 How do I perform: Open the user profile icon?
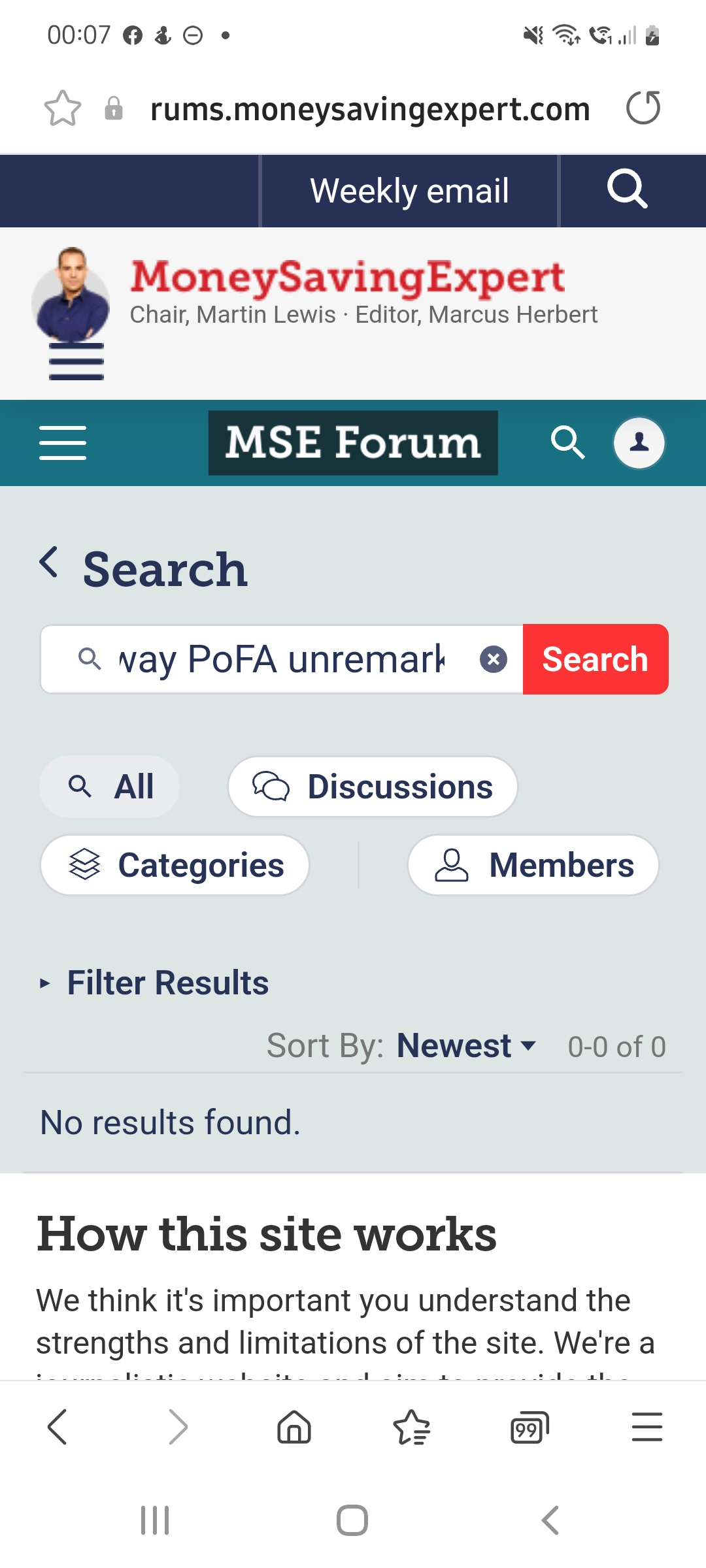click(x=639, y=443)
